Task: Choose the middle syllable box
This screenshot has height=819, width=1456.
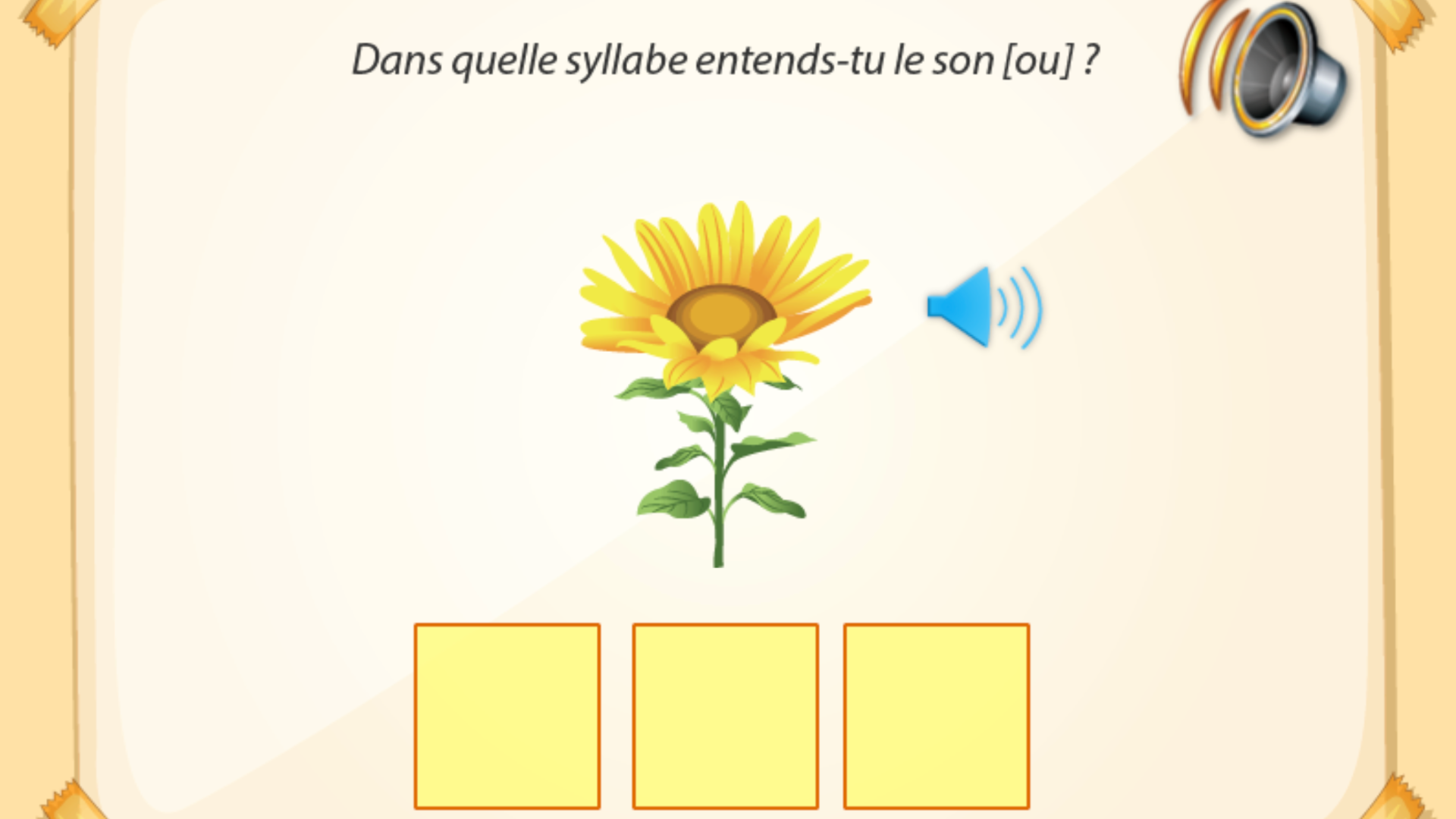Action: (x=726, y=716)
